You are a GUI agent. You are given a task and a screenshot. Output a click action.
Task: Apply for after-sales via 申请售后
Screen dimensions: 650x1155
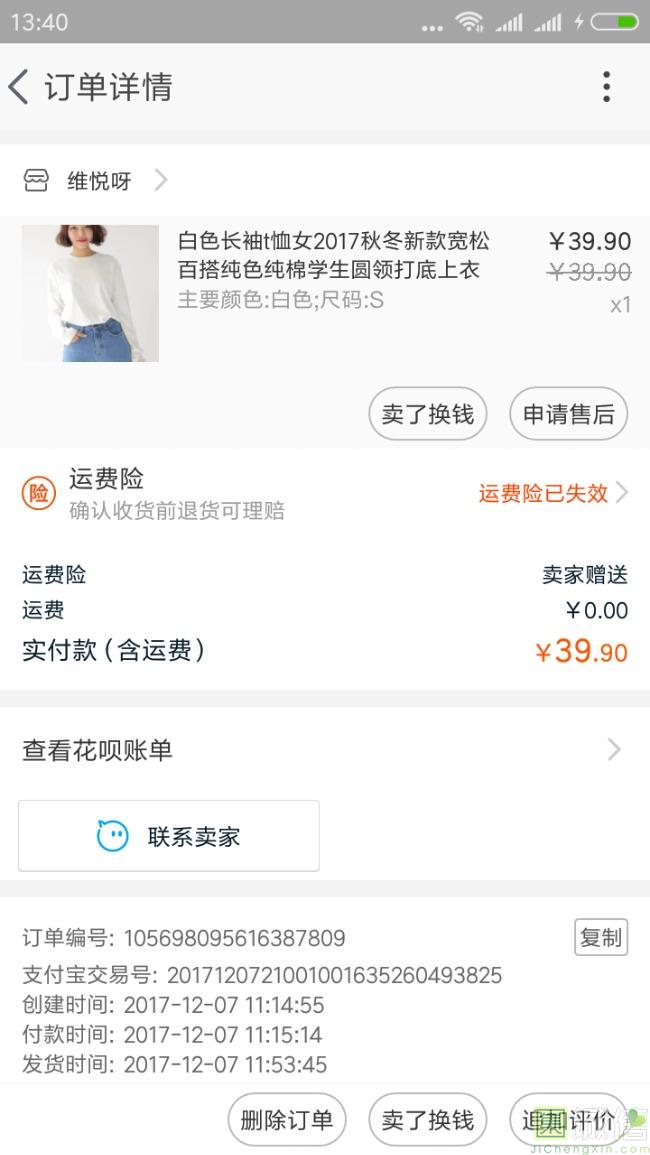[568, 414]
